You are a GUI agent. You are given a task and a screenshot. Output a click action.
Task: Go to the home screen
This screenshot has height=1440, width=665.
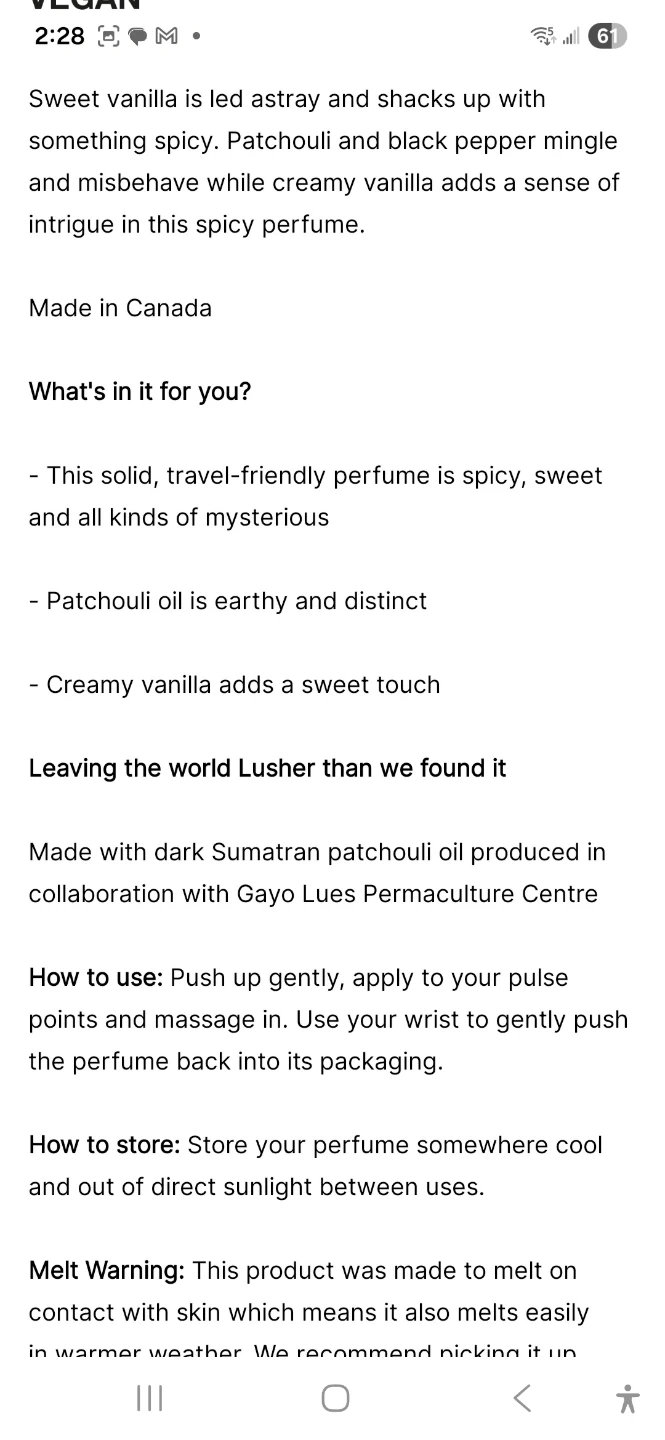tap(335, 1398)
